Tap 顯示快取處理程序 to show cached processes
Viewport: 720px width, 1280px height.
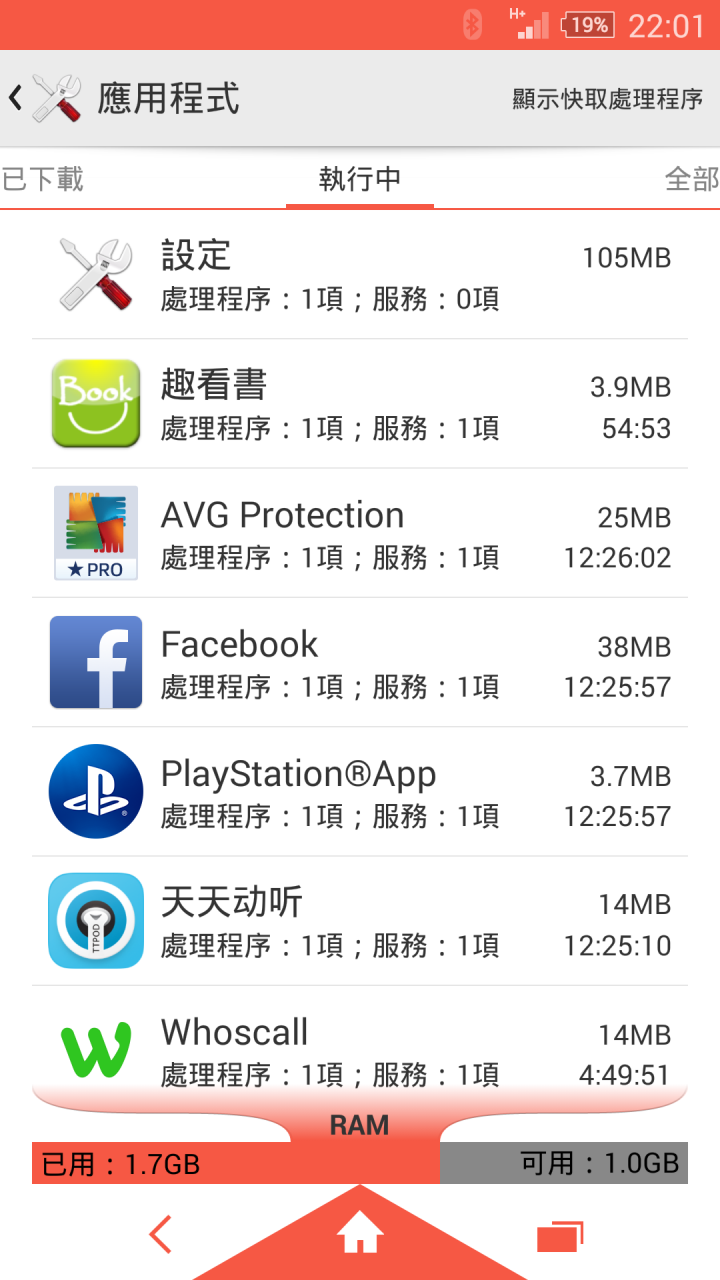607,99
